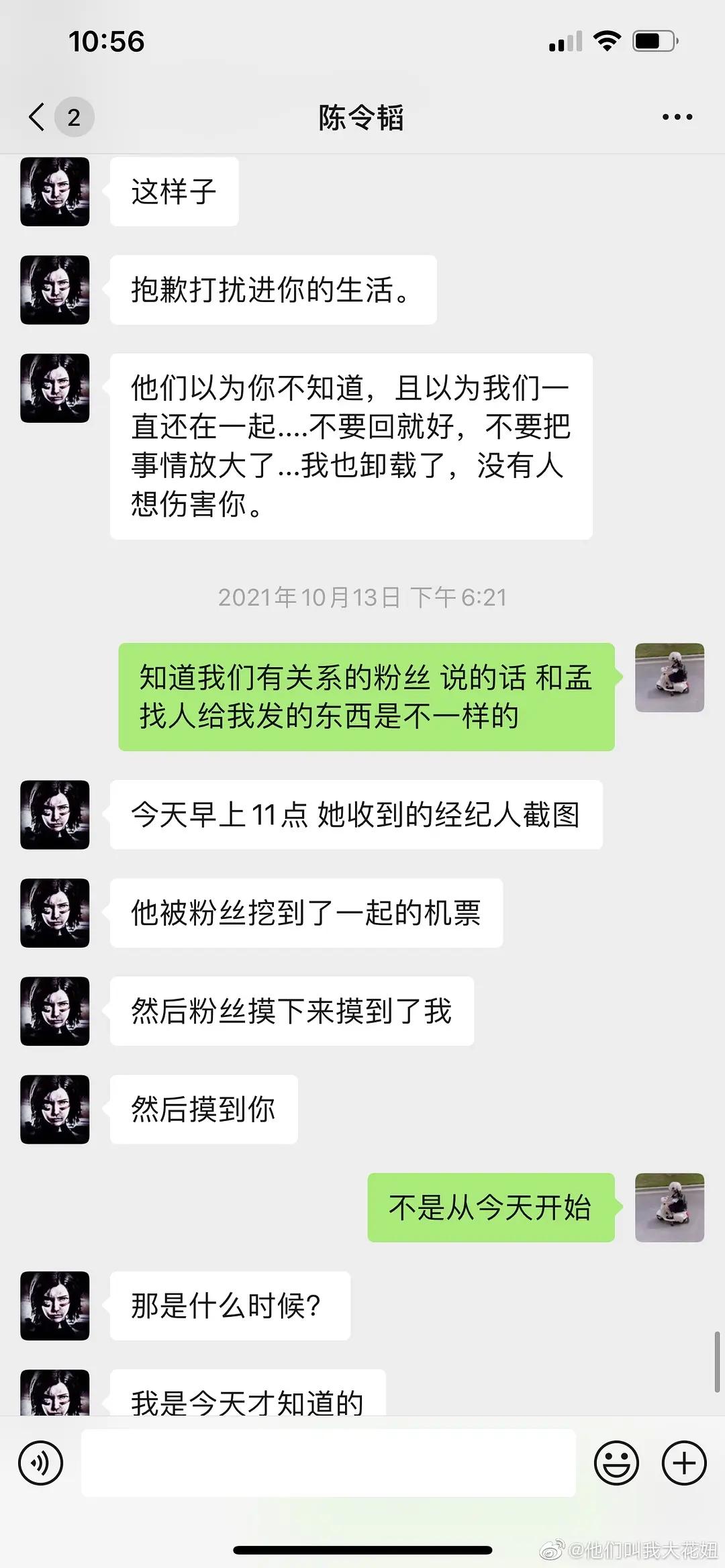Select the bubble 那是什么时候?
The height and width of the screenshot is (1568, 725).
229,1306
